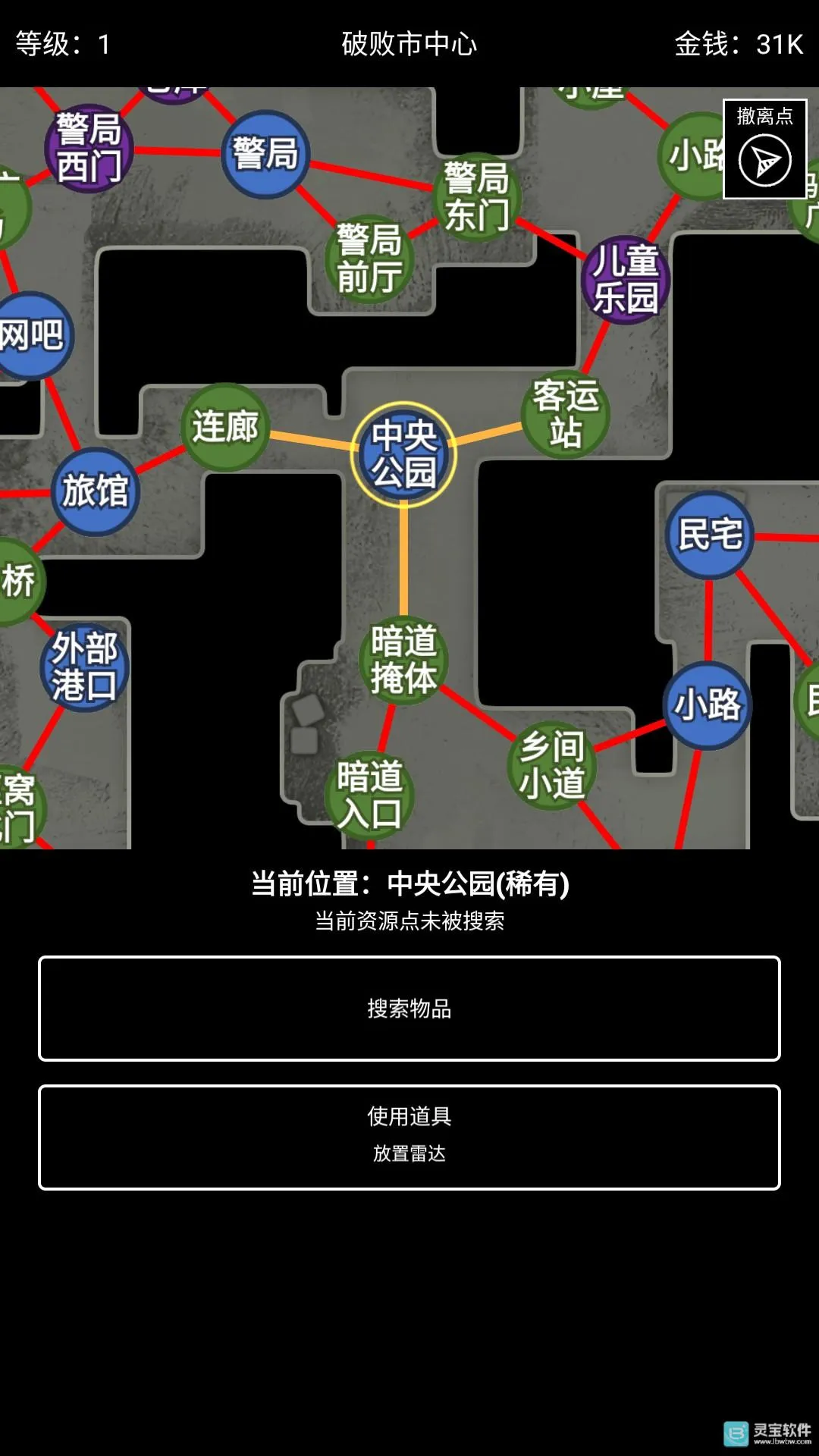Image resolution: width=819 pixels, height=1456 pixels.
Task: Use the 放置雷达 radar item button
Action: pos(409,1155)
